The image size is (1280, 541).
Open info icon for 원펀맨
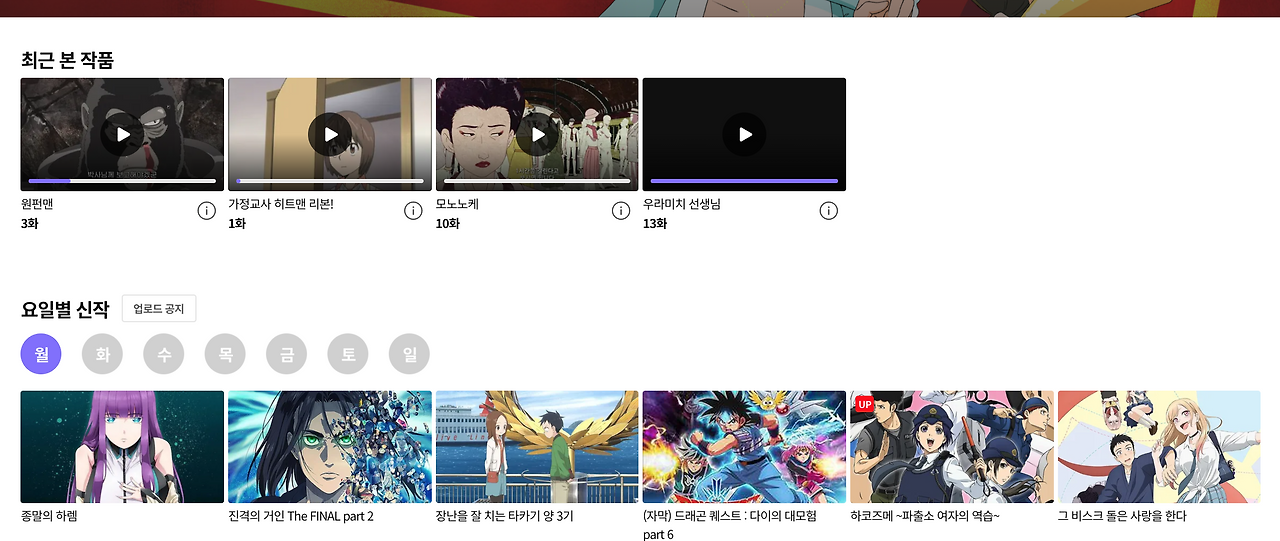pyautogui.click(x=206, y=210)
